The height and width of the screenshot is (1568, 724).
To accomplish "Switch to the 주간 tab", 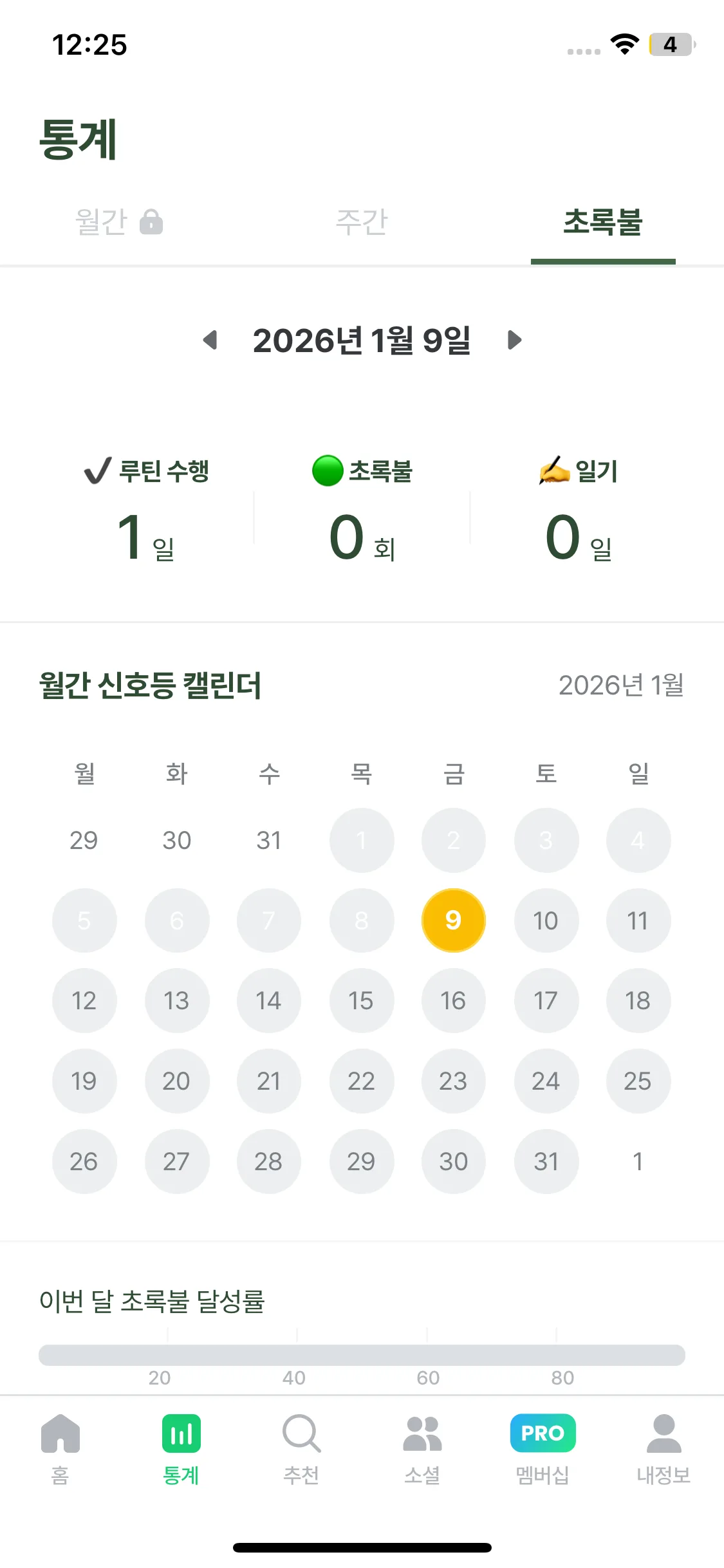I will point(362,223).
